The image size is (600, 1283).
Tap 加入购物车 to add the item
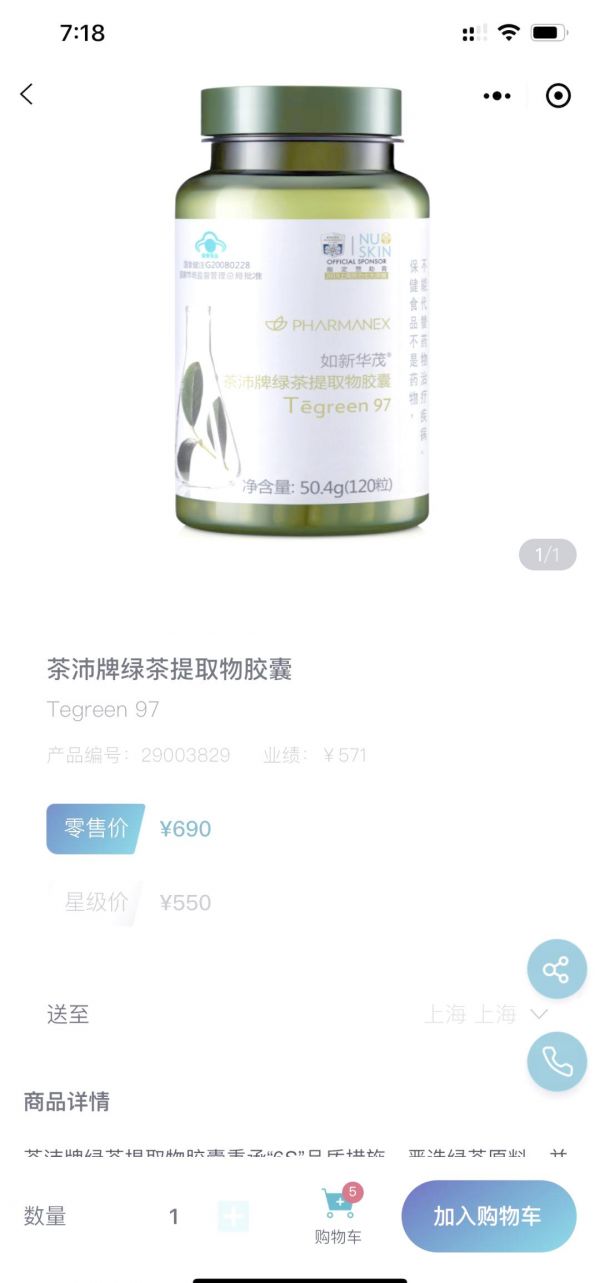[488, 1216]
